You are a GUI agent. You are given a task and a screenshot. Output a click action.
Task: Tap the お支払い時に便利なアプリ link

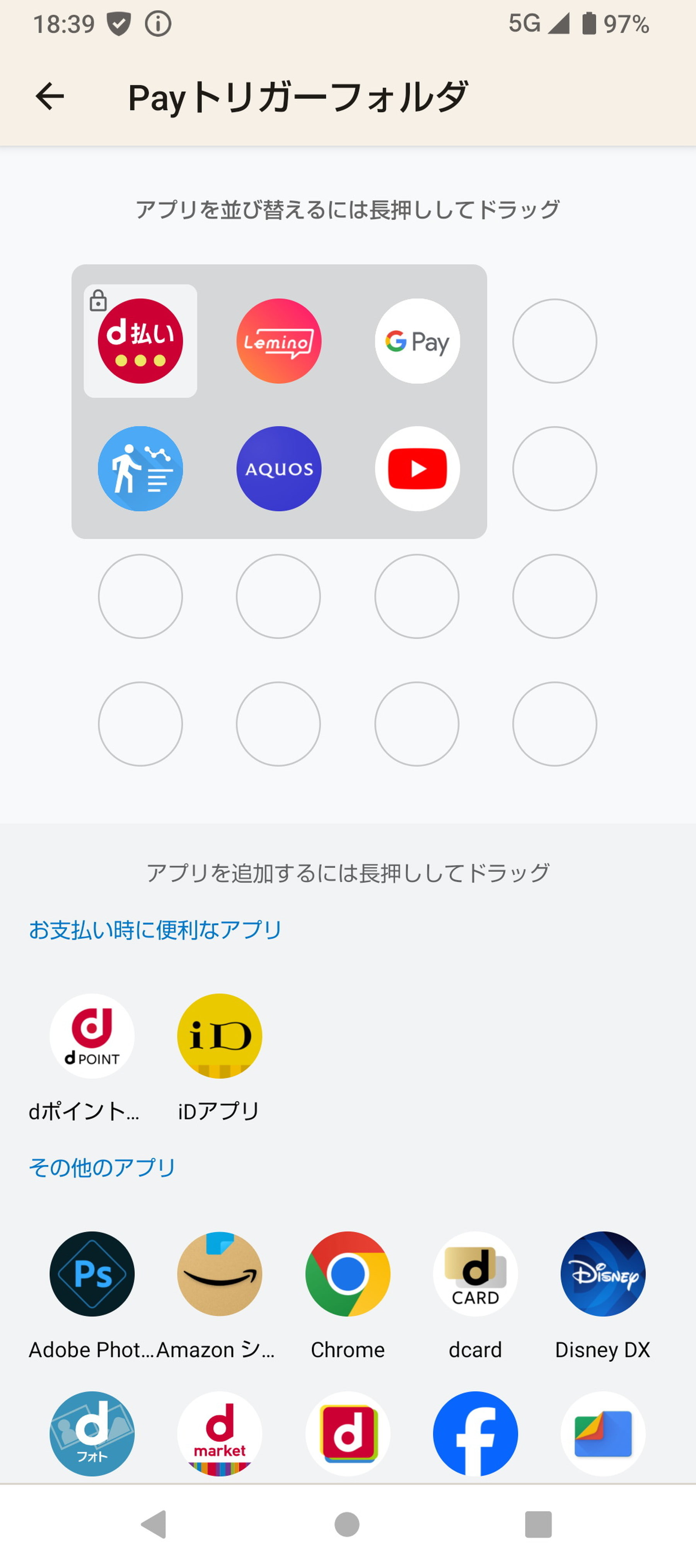156,928
